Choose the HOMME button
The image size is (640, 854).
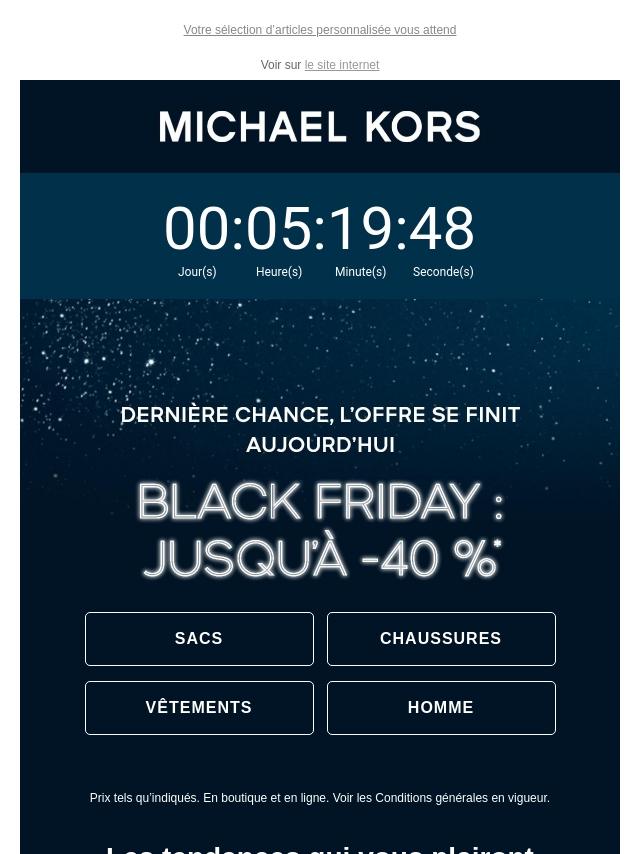click(441, 708)
